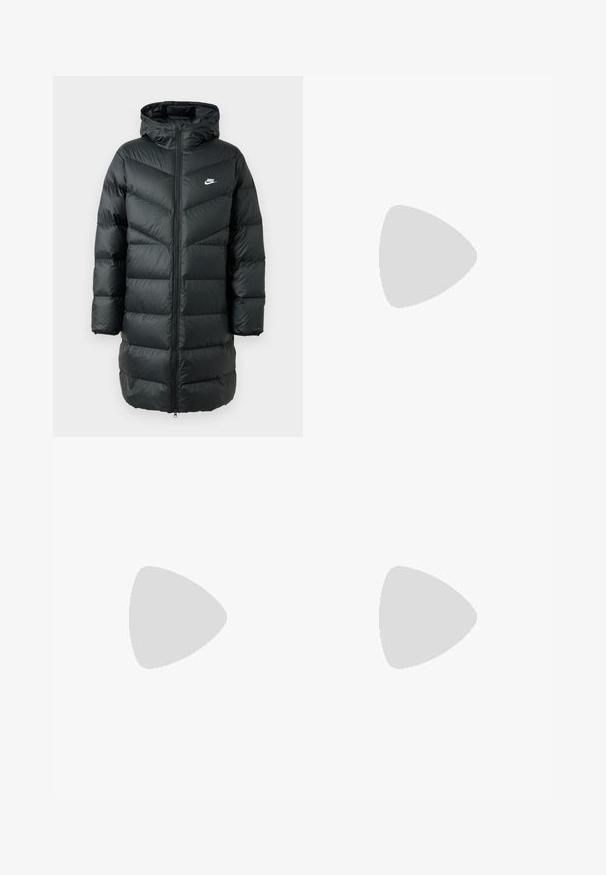Viewport: 606px width, 875px height.
Task: Open the black hooded puffer coat image
Action: point(178,256)
